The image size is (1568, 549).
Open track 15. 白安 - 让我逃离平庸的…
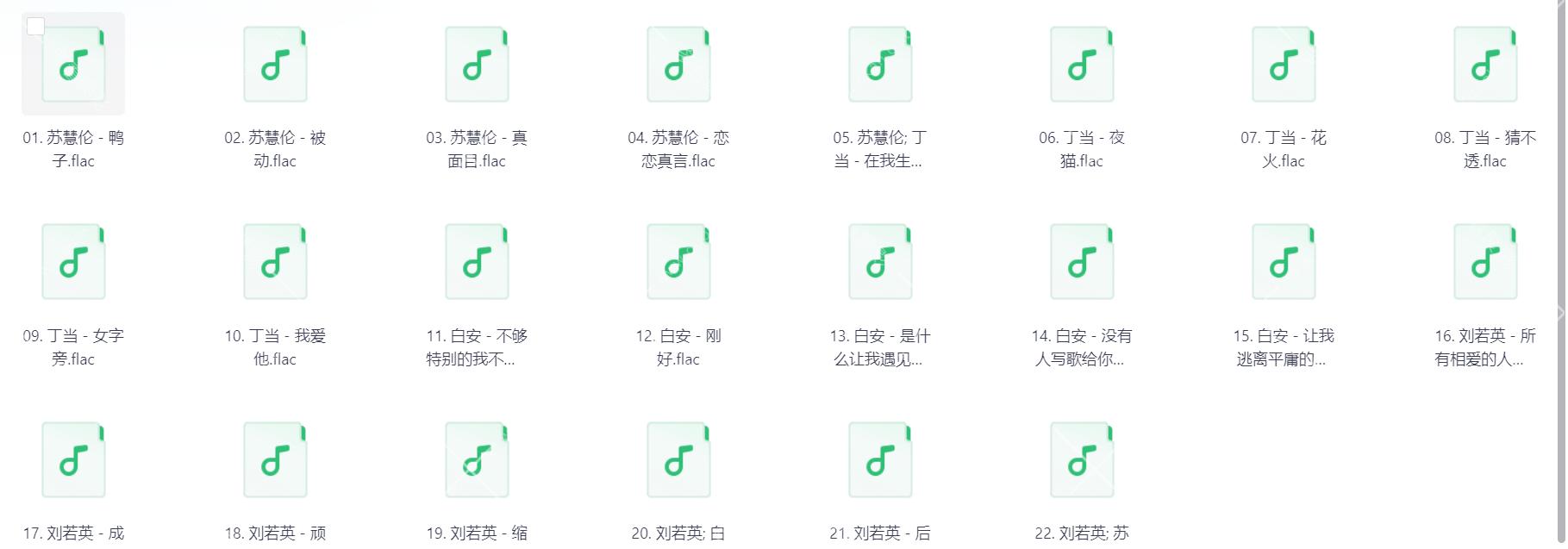1284,262
